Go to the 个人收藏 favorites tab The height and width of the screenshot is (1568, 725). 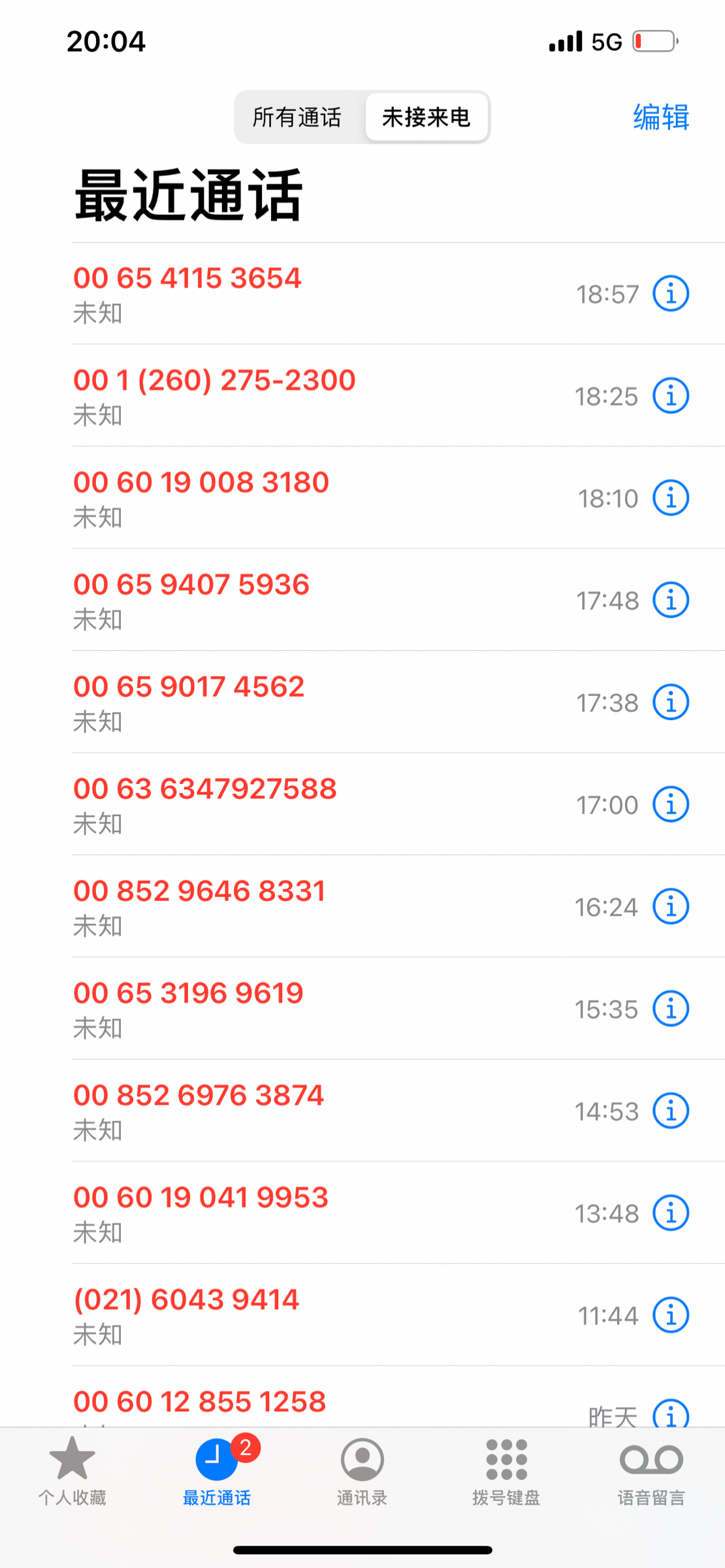72,1471
